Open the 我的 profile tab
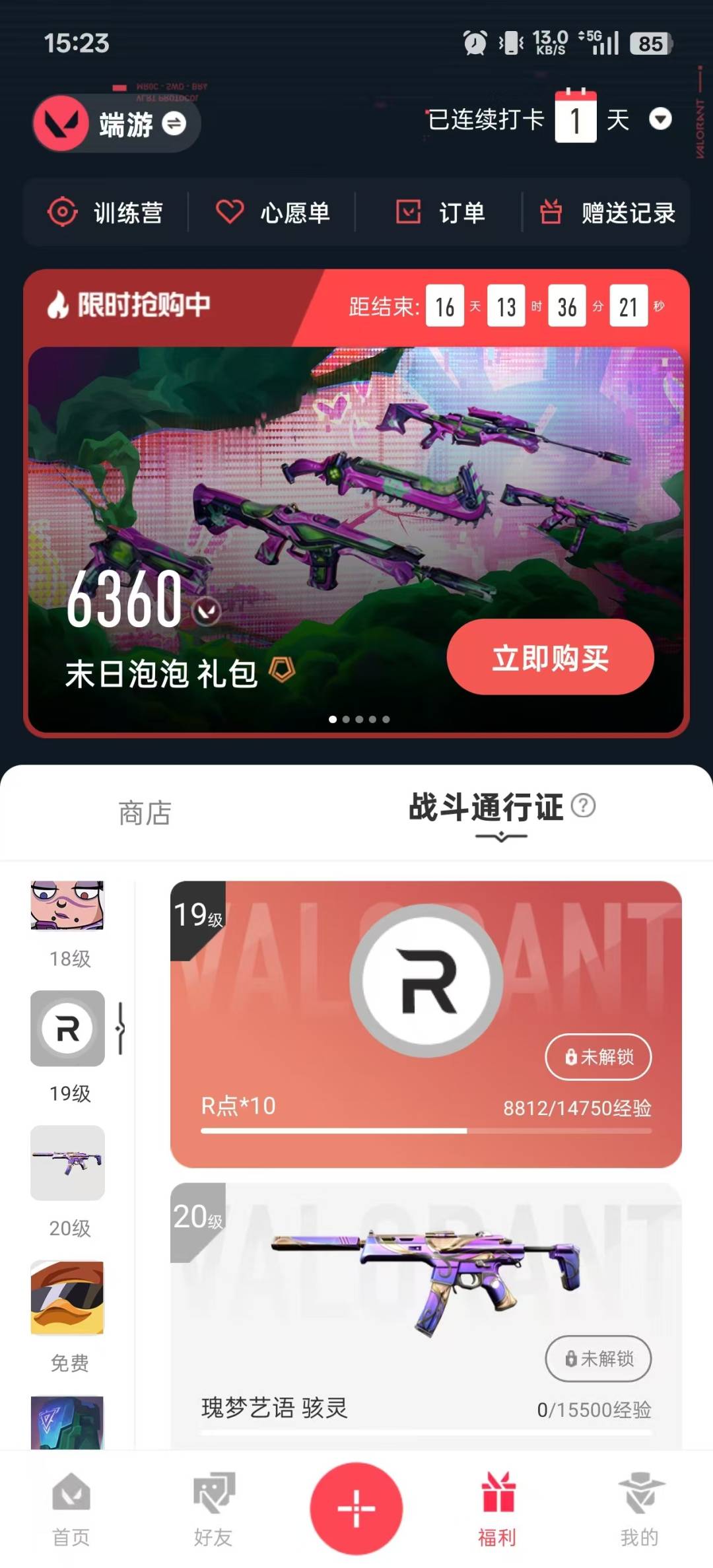The height and width of the screenshot is (1568, 713). 639,1509
